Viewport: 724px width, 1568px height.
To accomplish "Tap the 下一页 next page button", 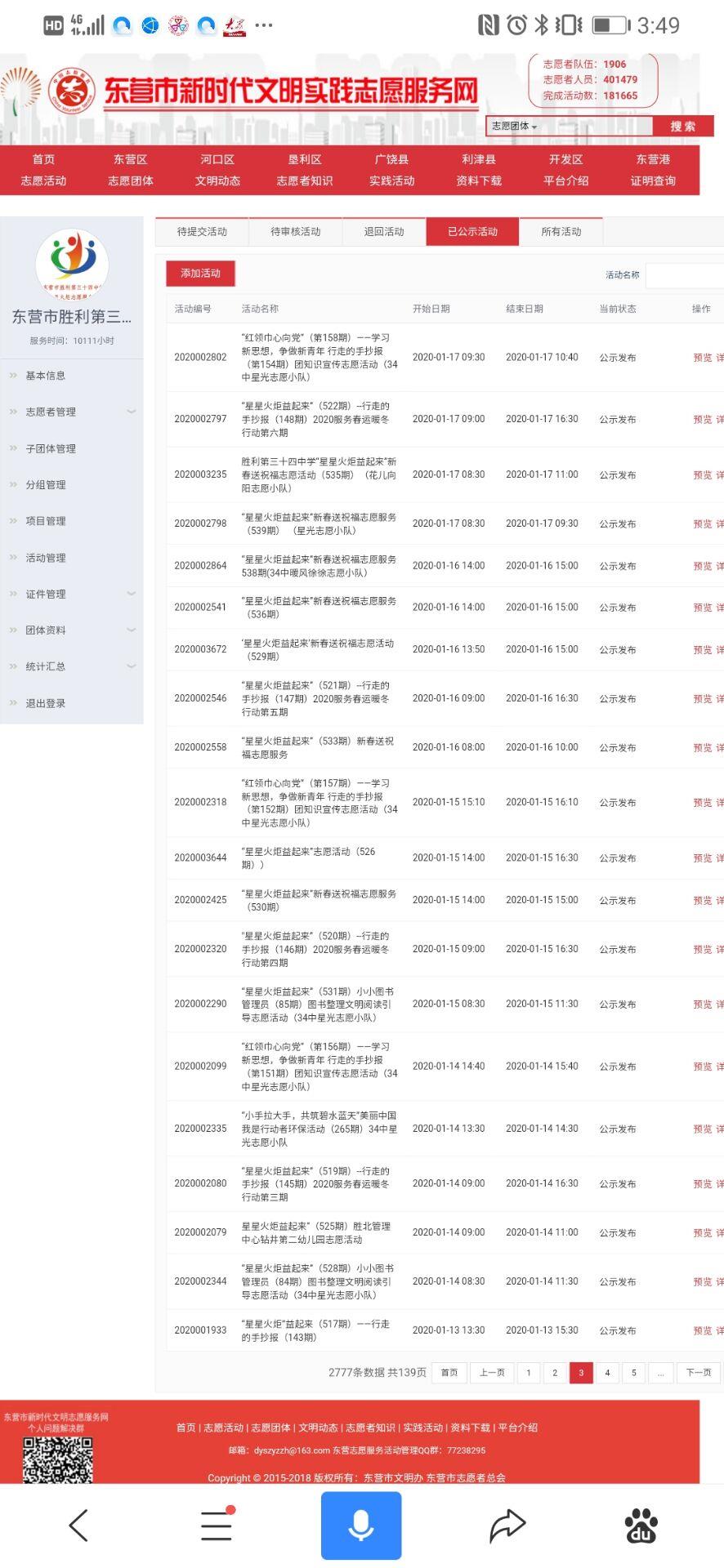I will [699, 1373].
